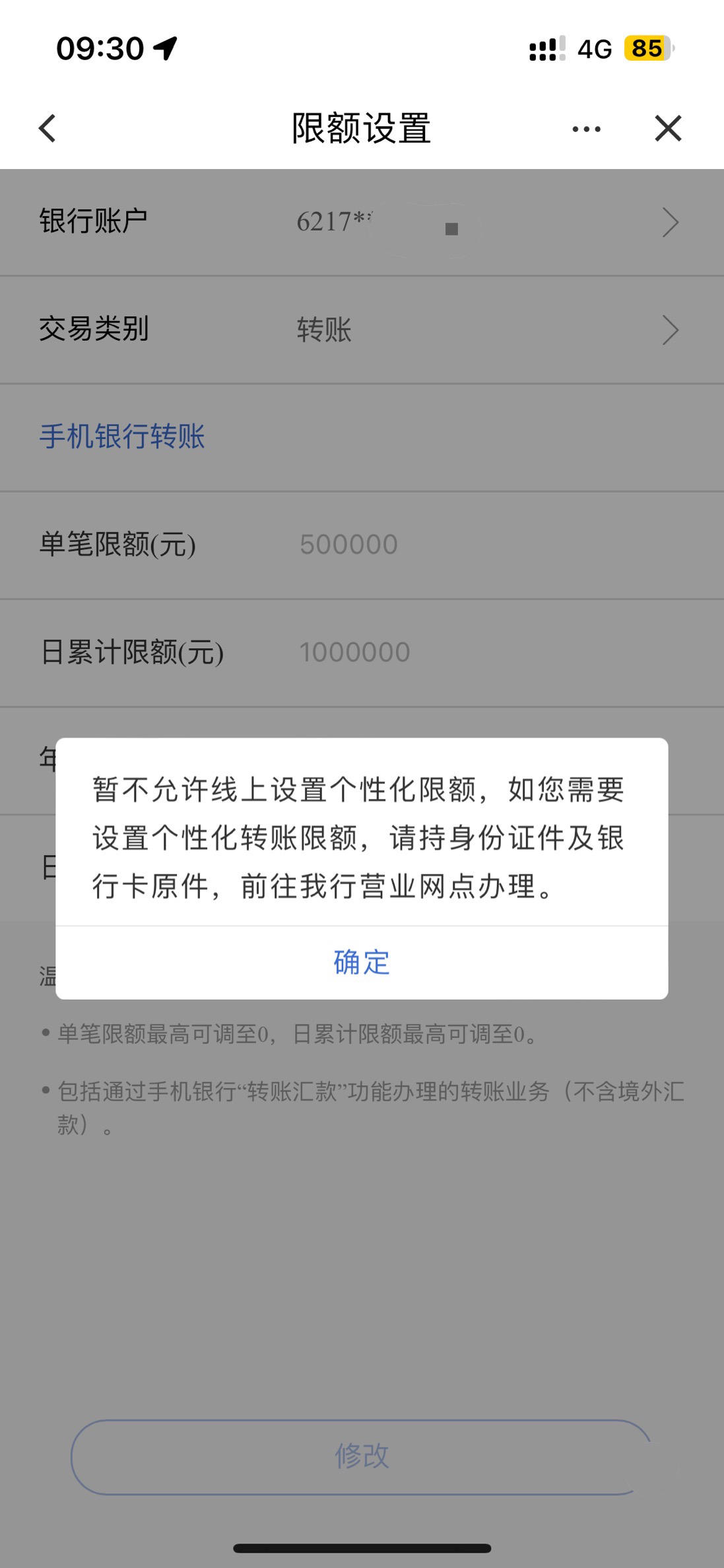Select the 手机银行转账 tab
Viewport: 724px width, 1568px height.
[x=122, y=437]
